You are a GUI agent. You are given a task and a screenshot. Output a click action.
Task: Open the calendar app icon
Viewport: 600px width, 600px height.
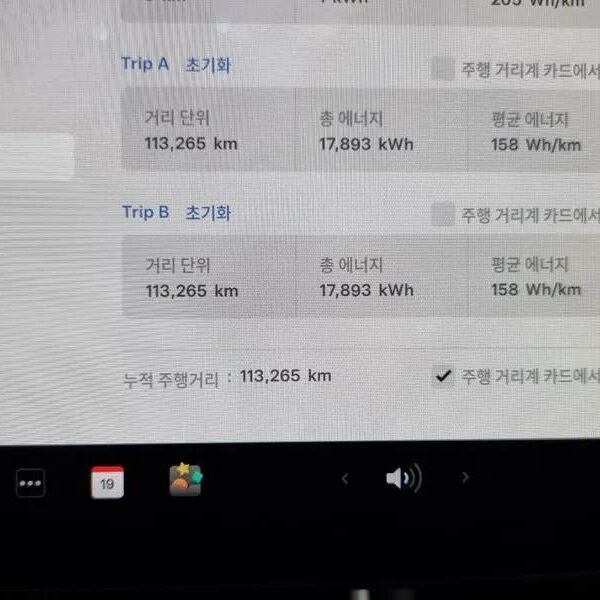[107, 482]
